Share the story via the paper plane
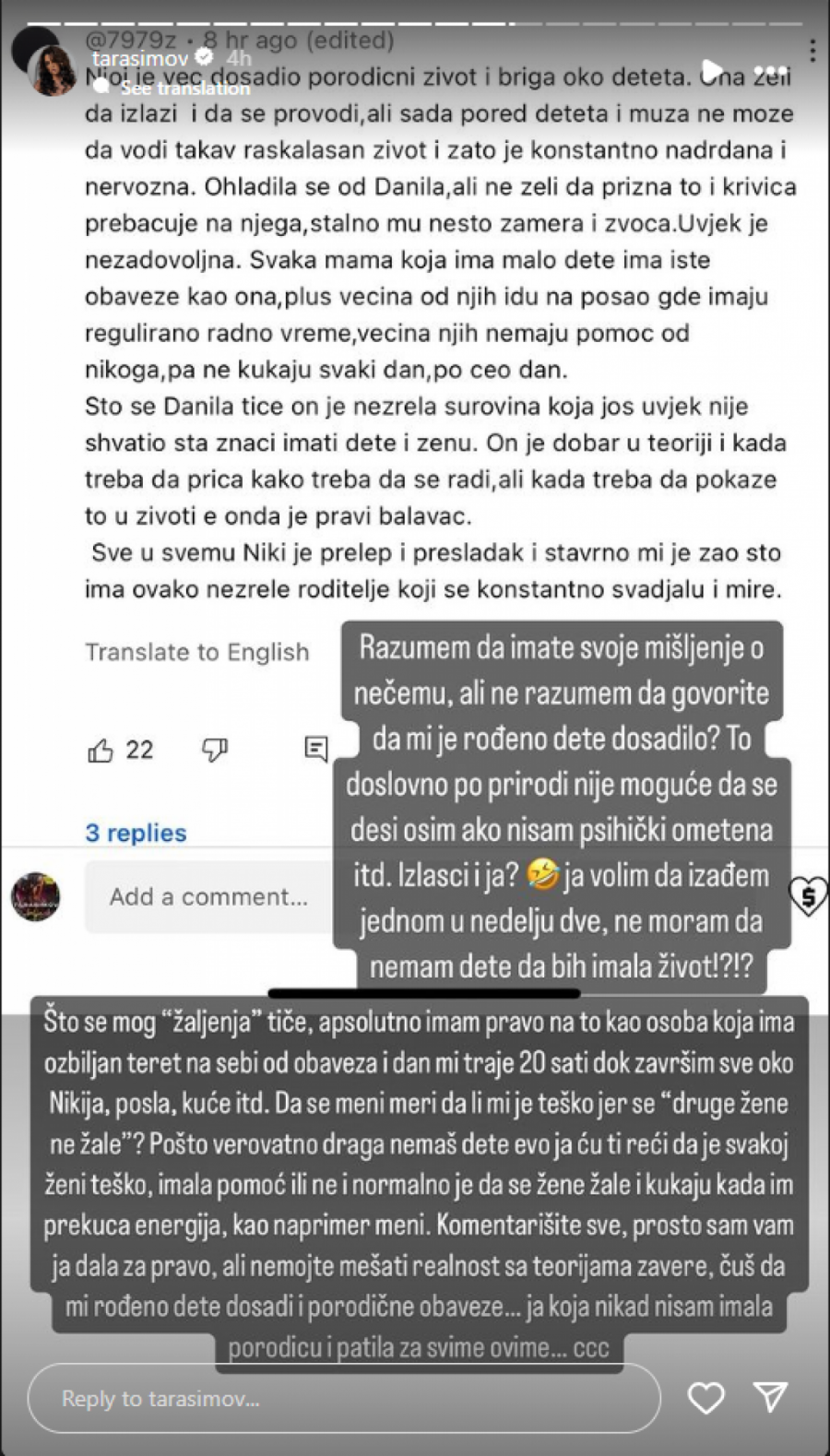The image size is (830, 1456). click(x=770, y=1398)
